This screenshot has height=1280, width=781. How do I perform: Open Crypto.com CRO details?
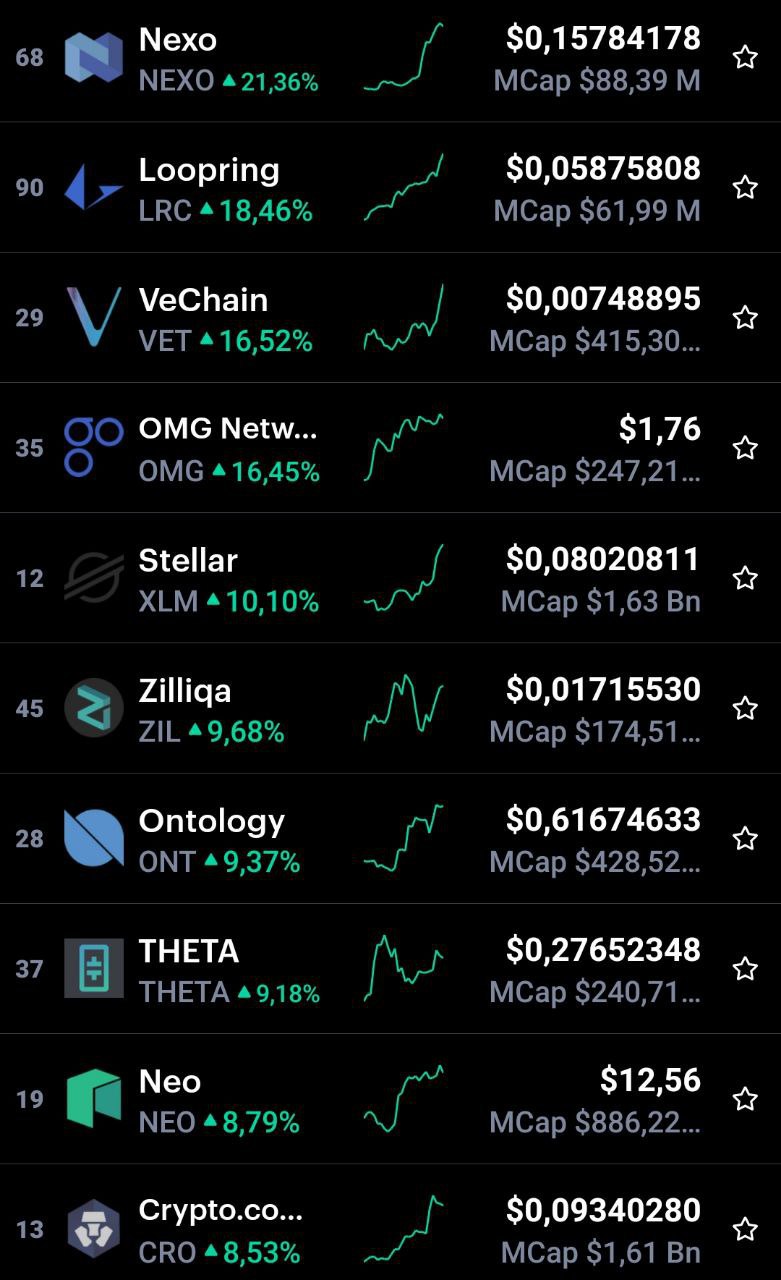click(390, 1222)
